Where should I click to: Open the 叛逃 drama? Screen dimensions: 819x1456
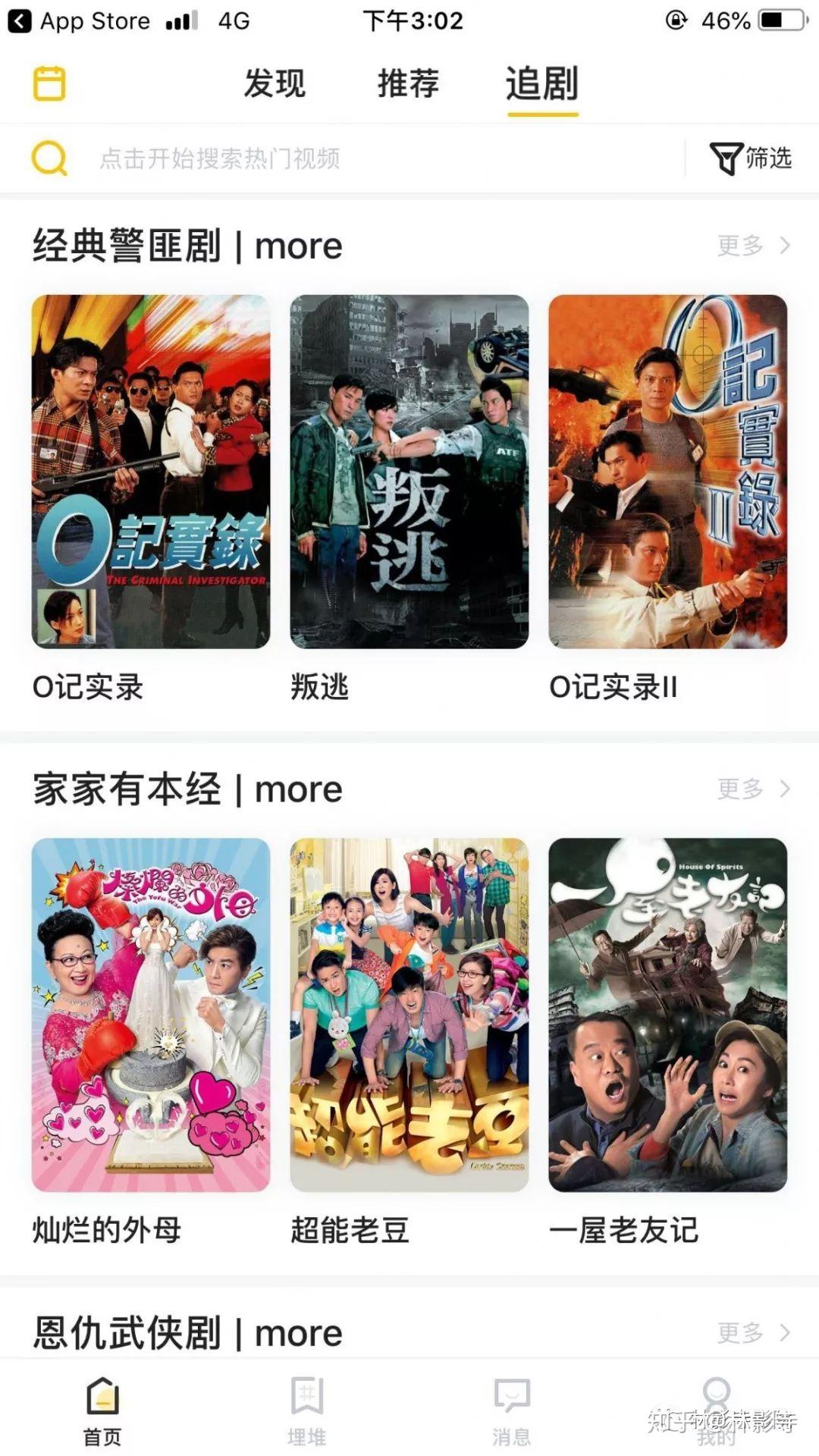pyautogui.click(x=409, y=472)
